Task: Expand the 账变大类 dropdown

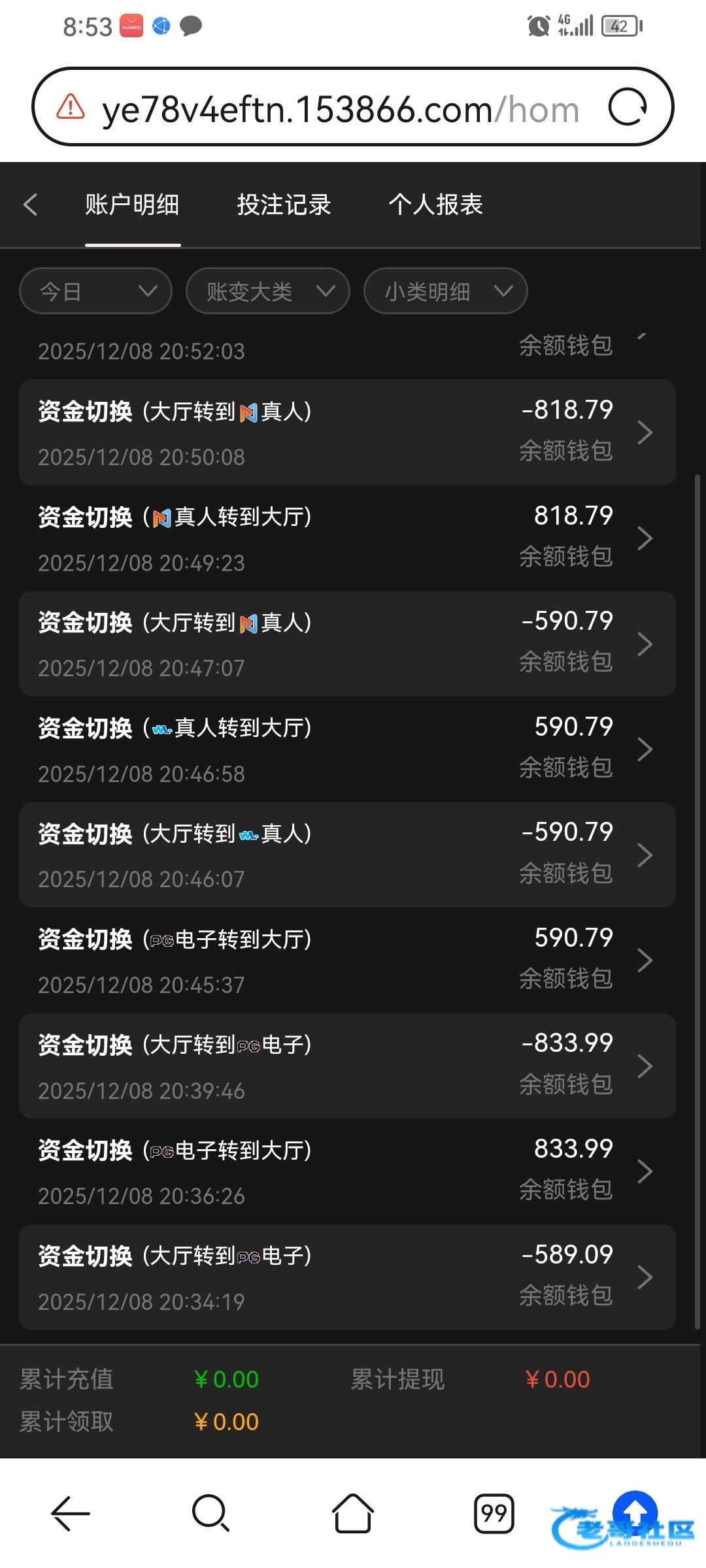Action: [268, 291]
